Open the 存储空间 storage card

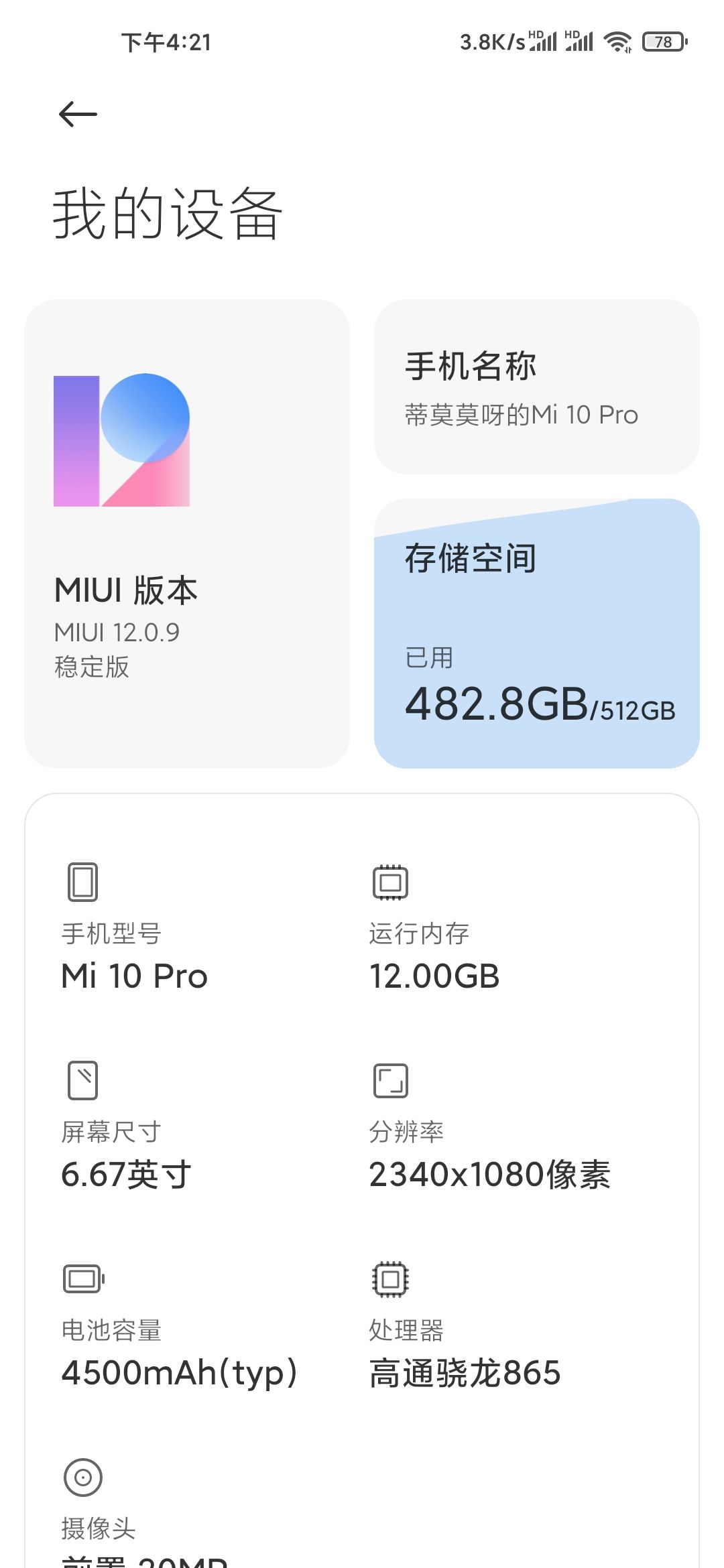pyautogui.click(x=536, y=633)
